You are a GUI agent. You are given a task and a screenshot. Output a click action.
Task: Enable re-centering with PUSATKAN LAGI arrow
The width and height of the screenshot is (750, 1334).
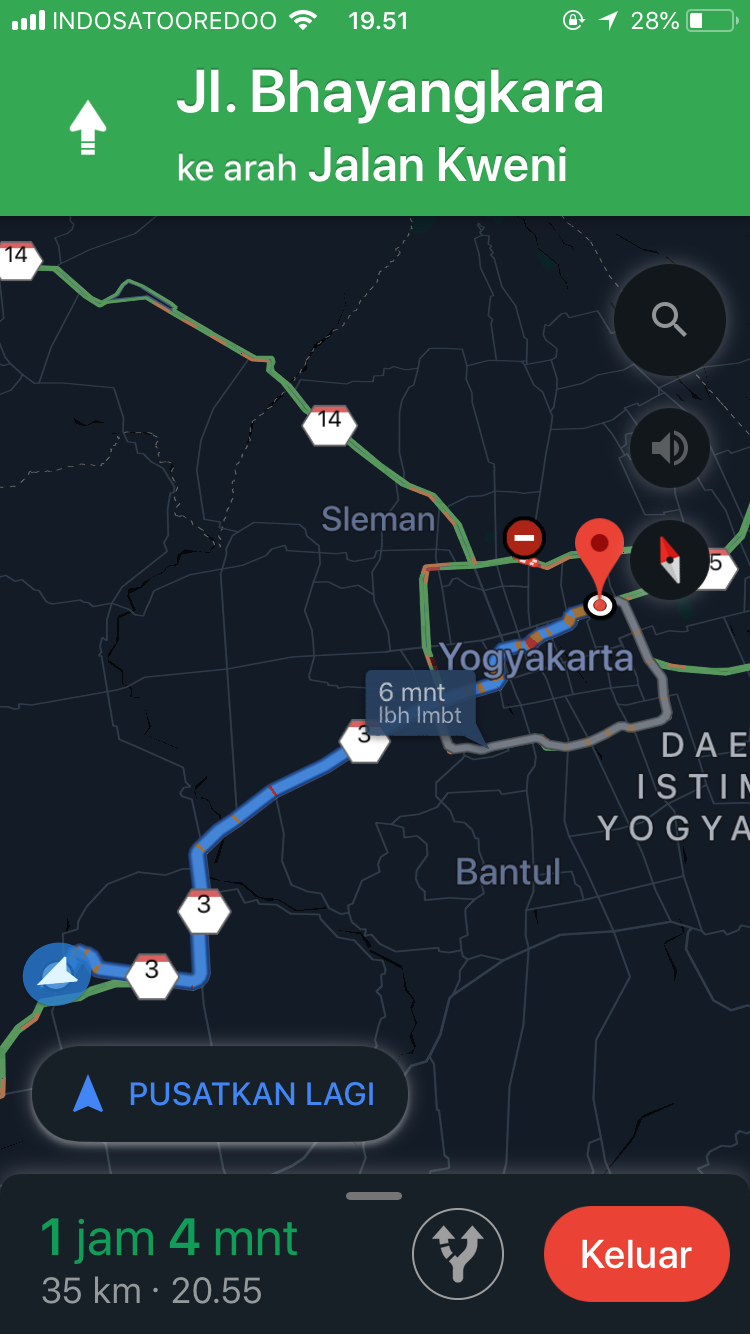[x=89, y=1094]
